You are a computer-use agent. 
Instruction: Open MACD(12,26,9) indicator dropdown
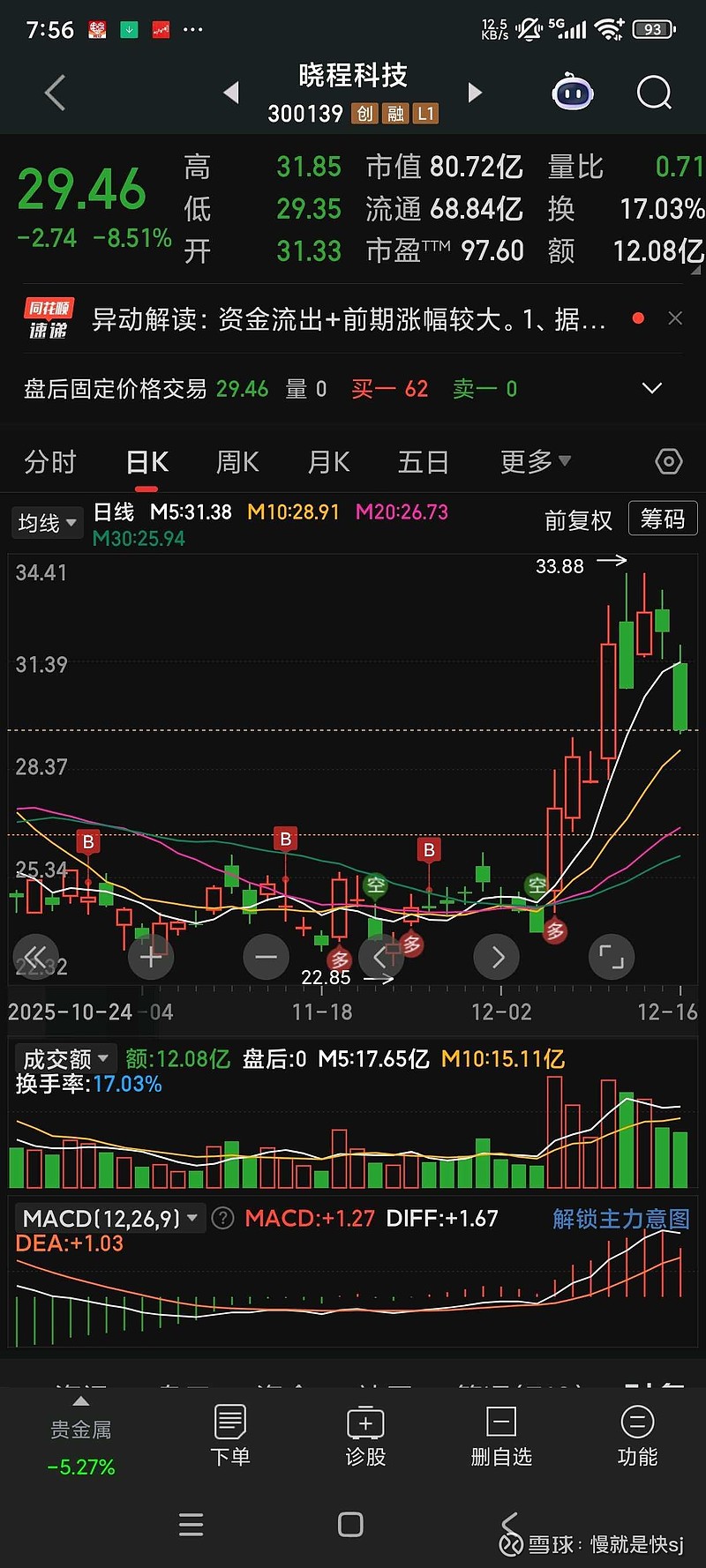point(104,1218)
